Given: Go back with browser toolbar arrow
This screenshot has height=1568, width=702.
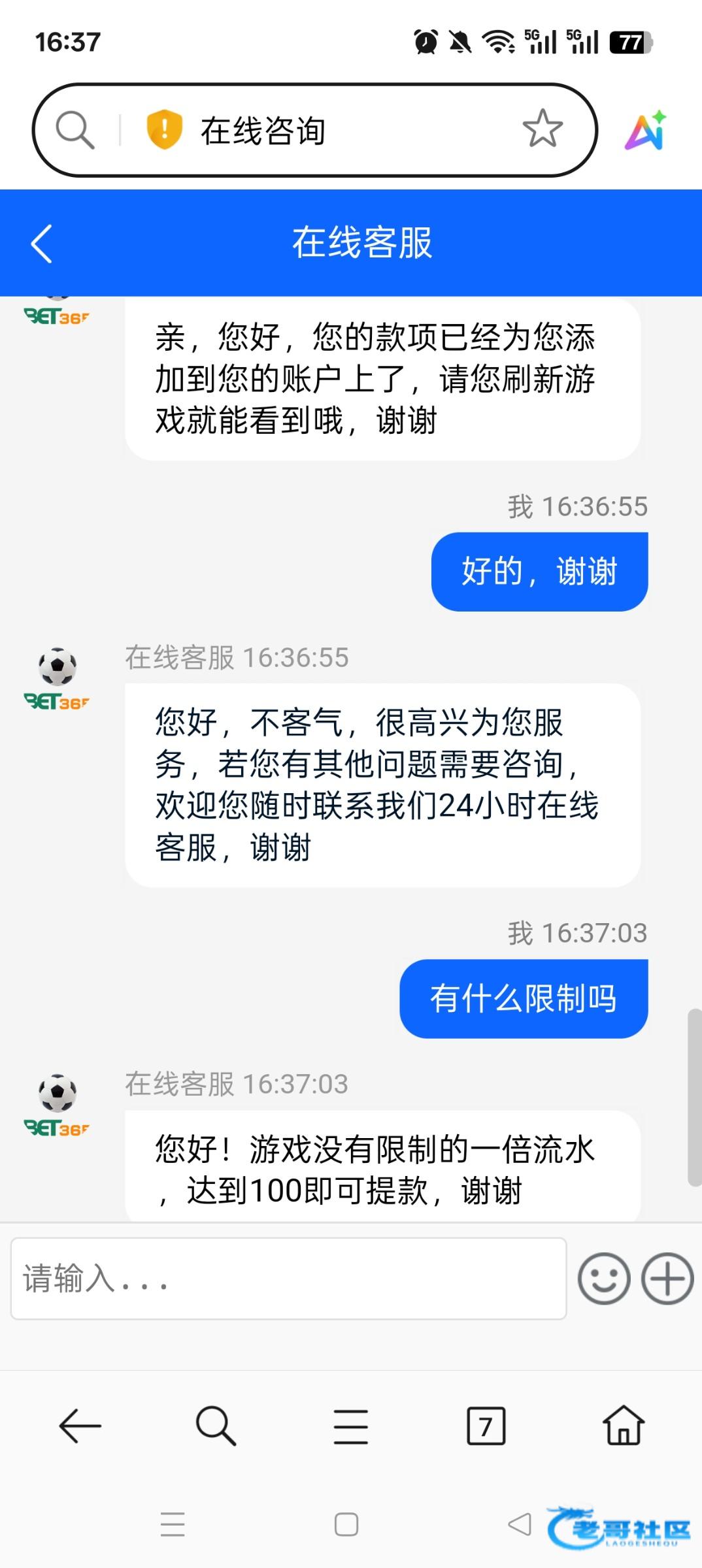Looking at the screenshot, I should 80,1426.
